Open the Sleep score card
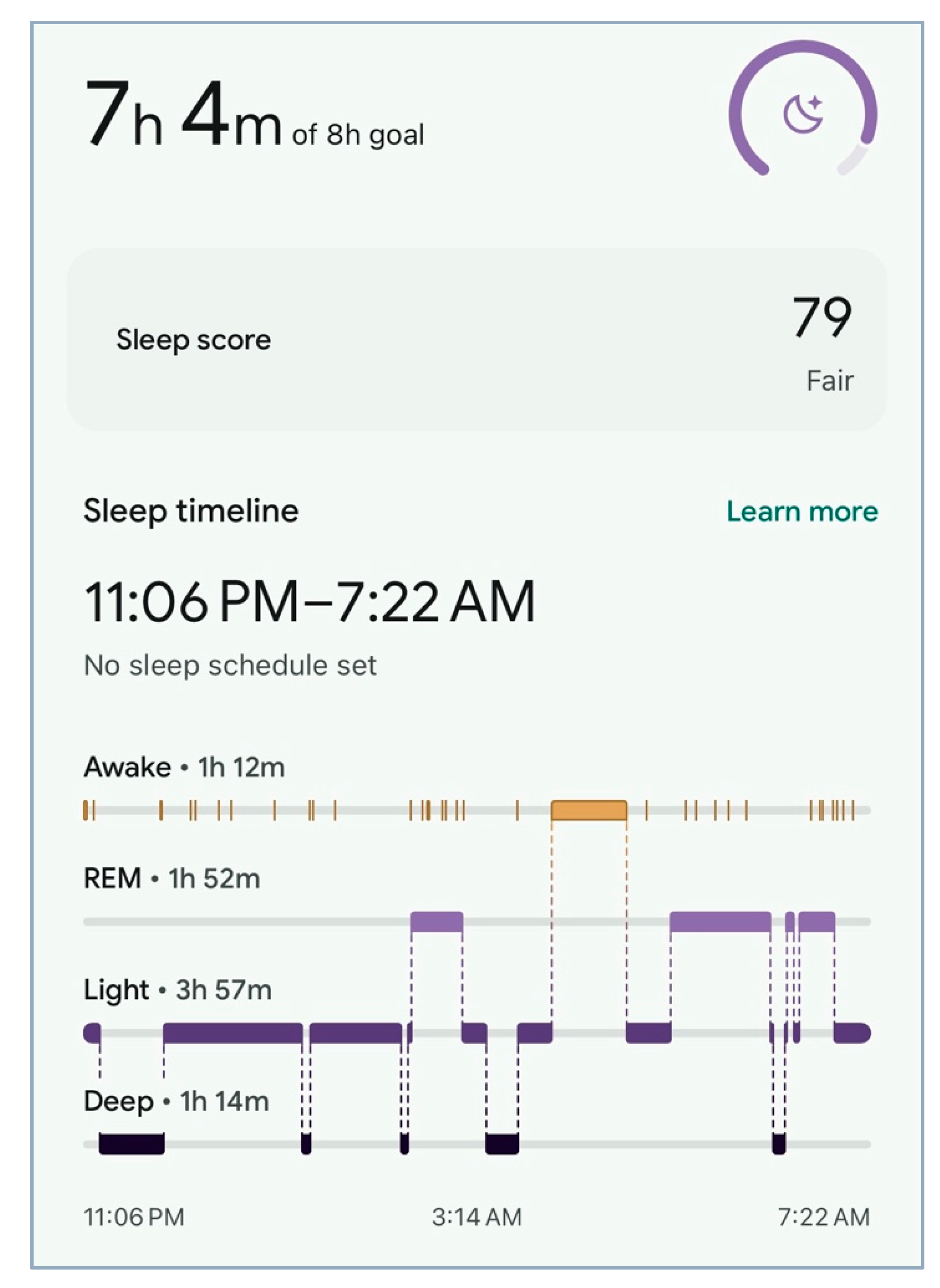This screenshot has height=1288, width=940. 477,340
